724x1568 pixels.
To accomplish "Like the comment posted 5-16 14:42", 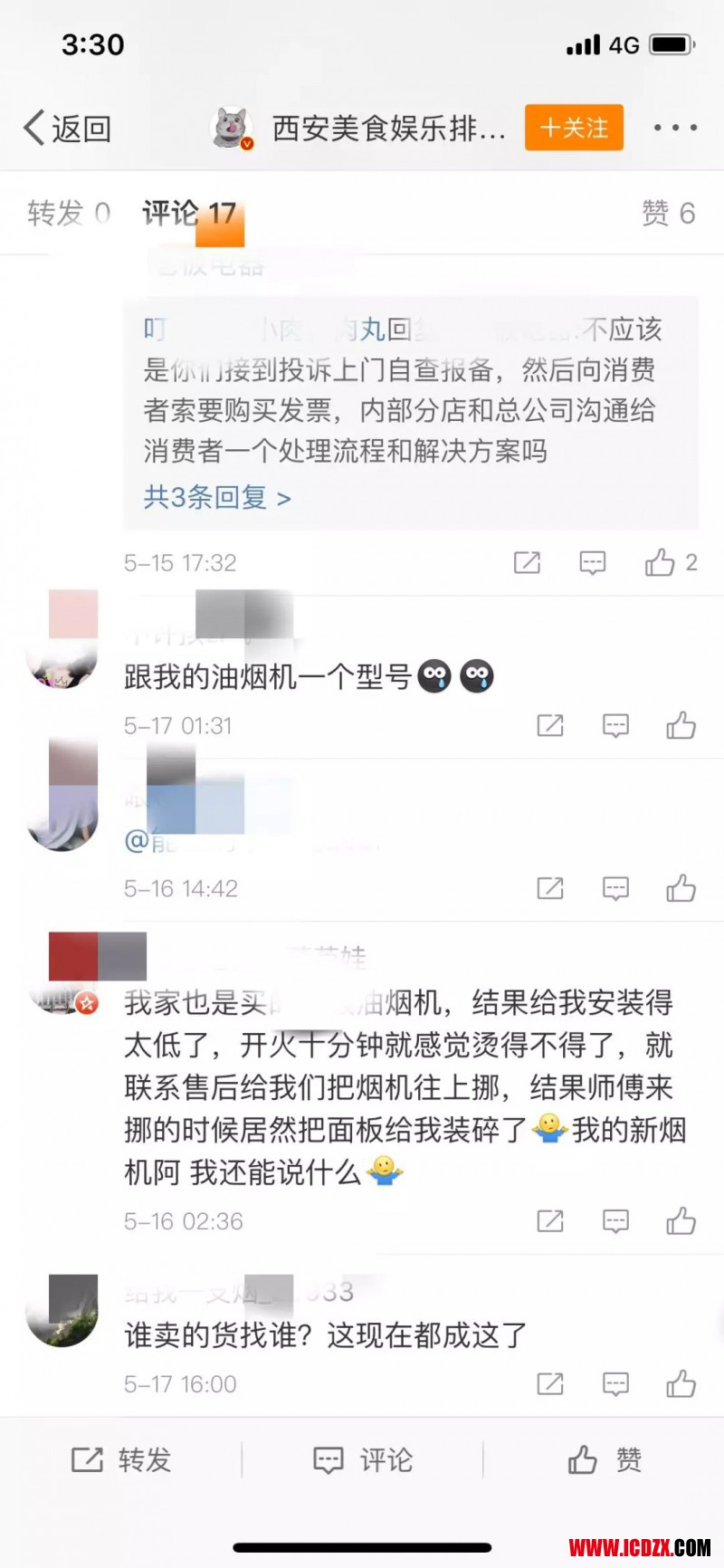I will click(681, 889).
